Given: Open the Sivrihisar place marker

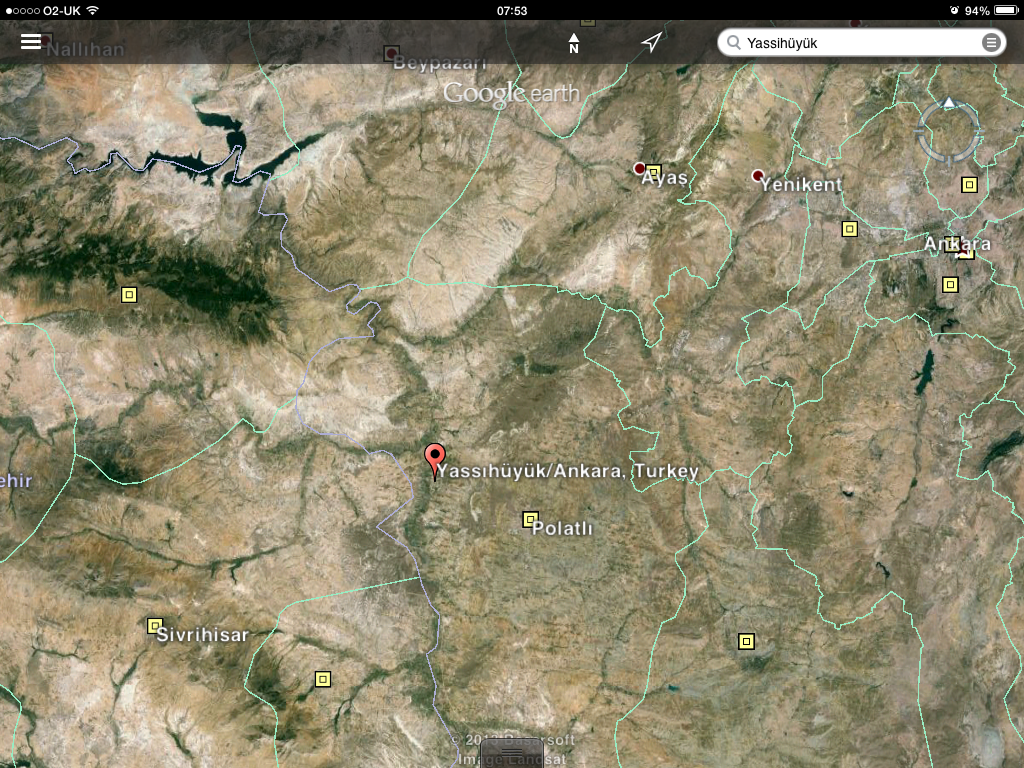Looking at the screenshot, I should coord(155,626).
